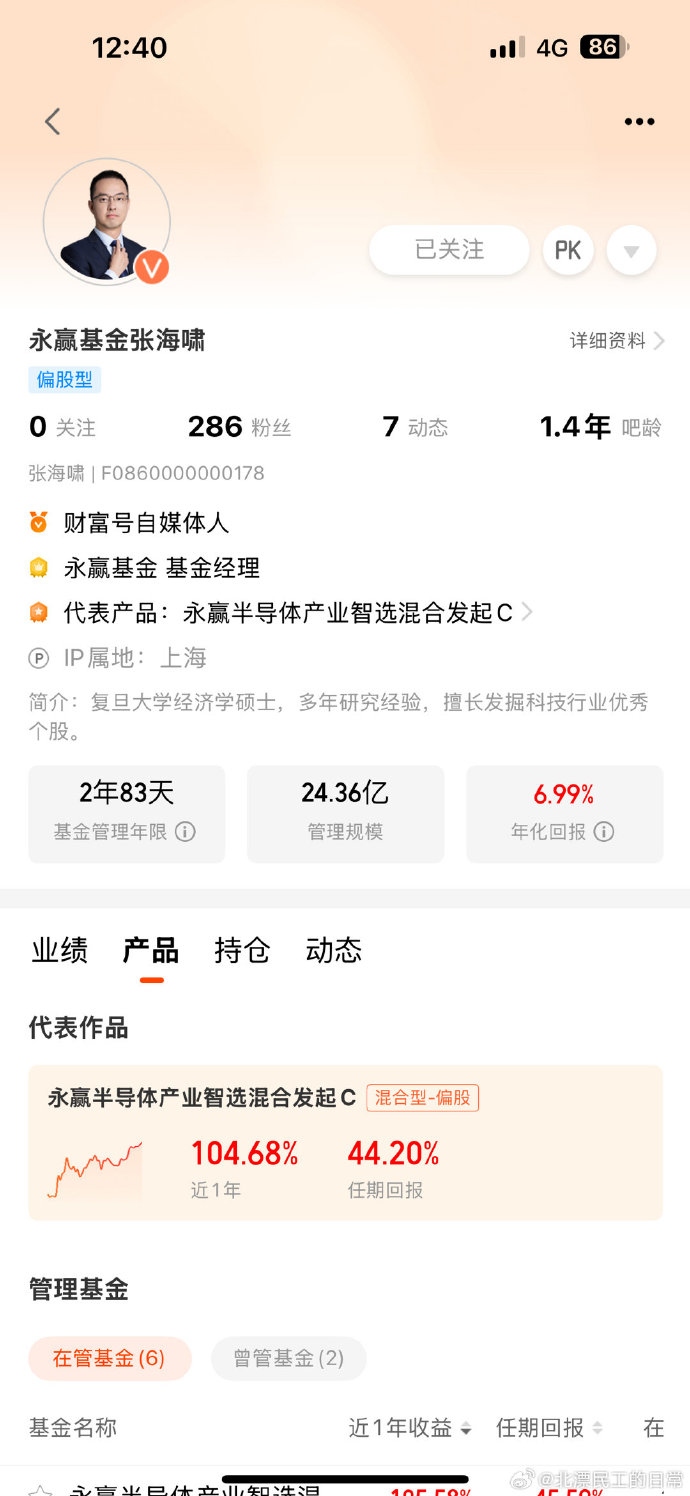Expand the dropdown arrow beside PK
The image size is (690, 1496).
point(631,250)
